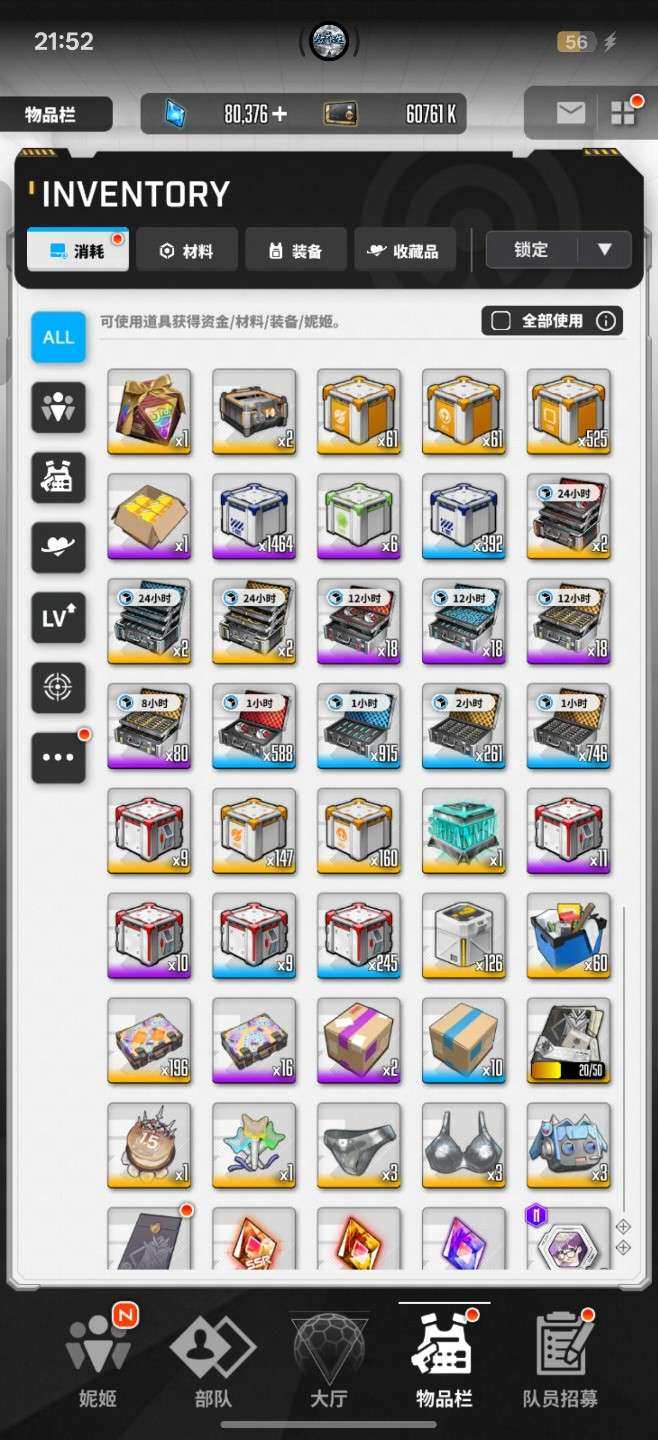Open the grid menu icon
Screen dimensions: 658x1440
(623, 113)
